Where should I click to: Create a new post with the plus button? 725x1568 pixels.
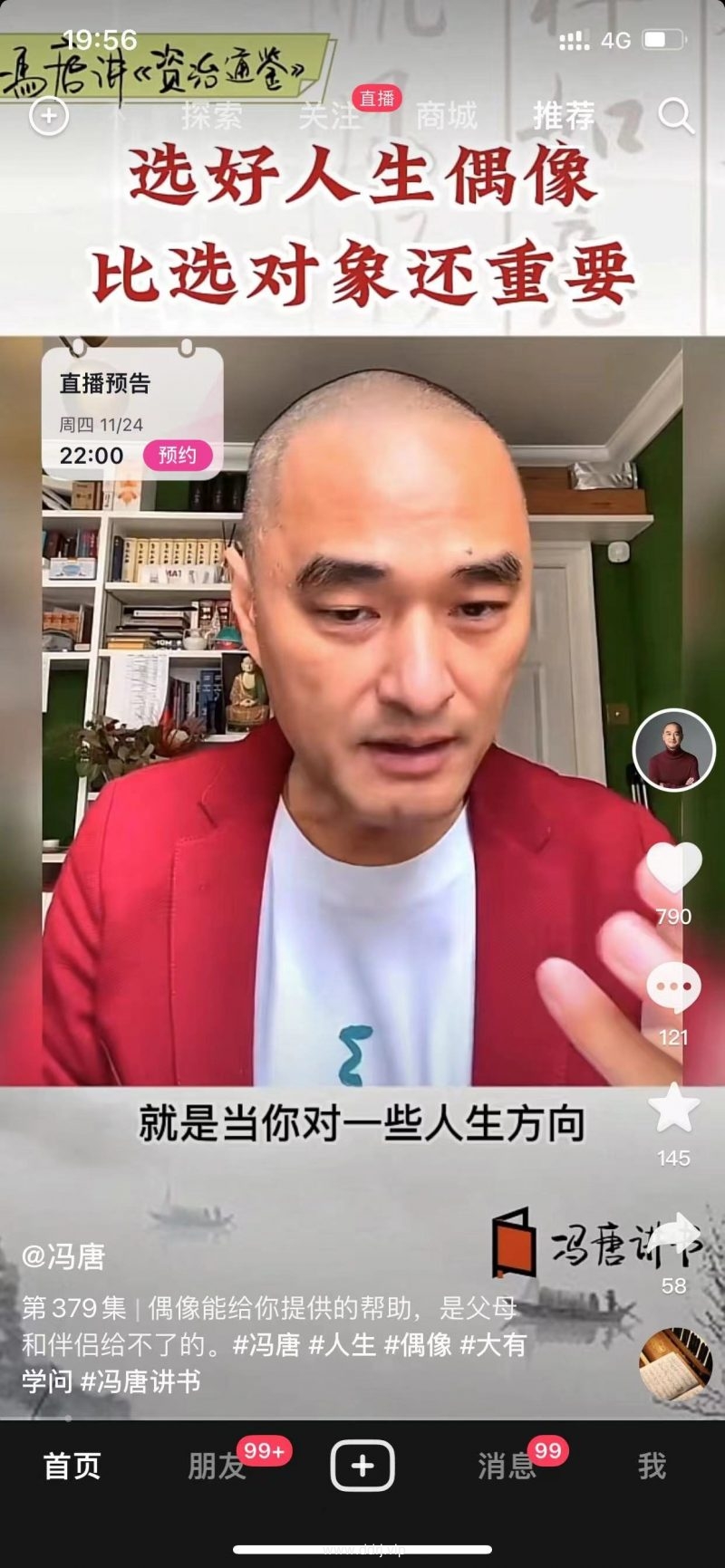[362, 1465]
